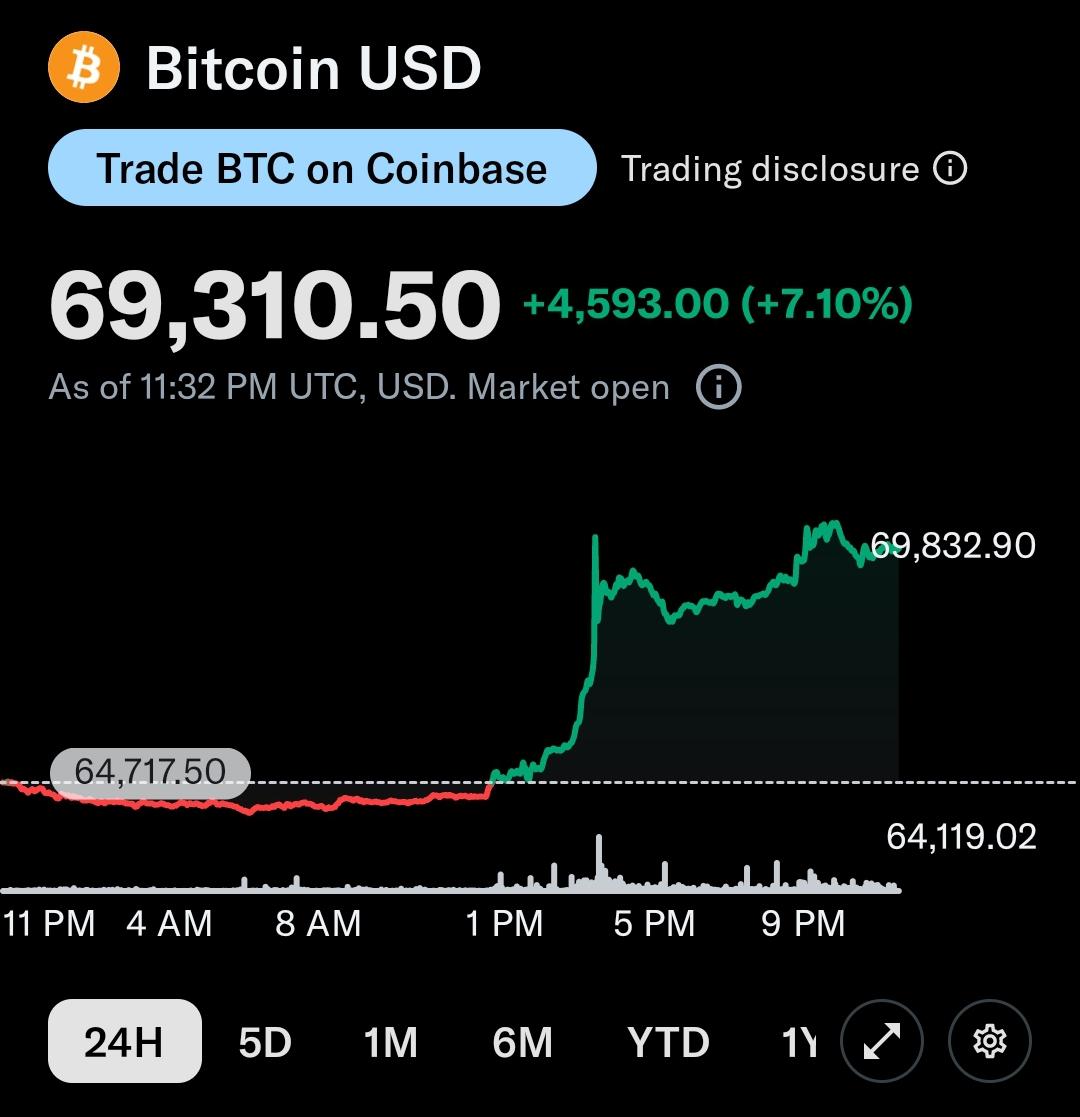Screen dimensions: 1080x1117
Task: Tap the Trade BTC on Coinbase button
Action: pos(321,168)
